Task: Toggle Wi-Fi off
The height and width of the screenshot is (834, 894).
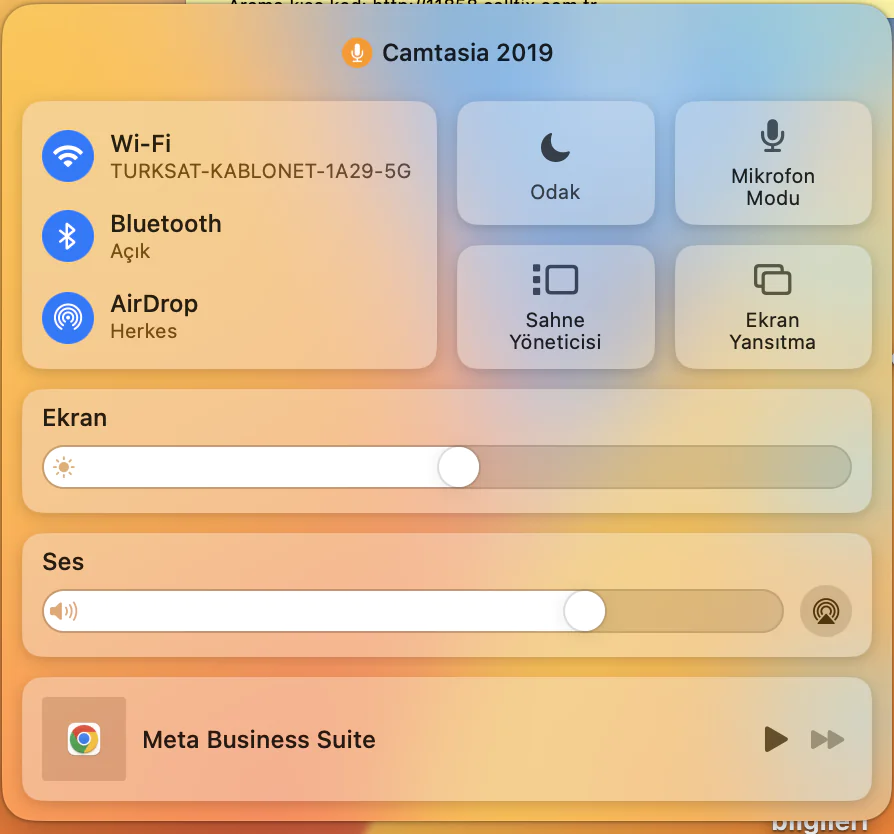Action: click(x=68, y=156)
